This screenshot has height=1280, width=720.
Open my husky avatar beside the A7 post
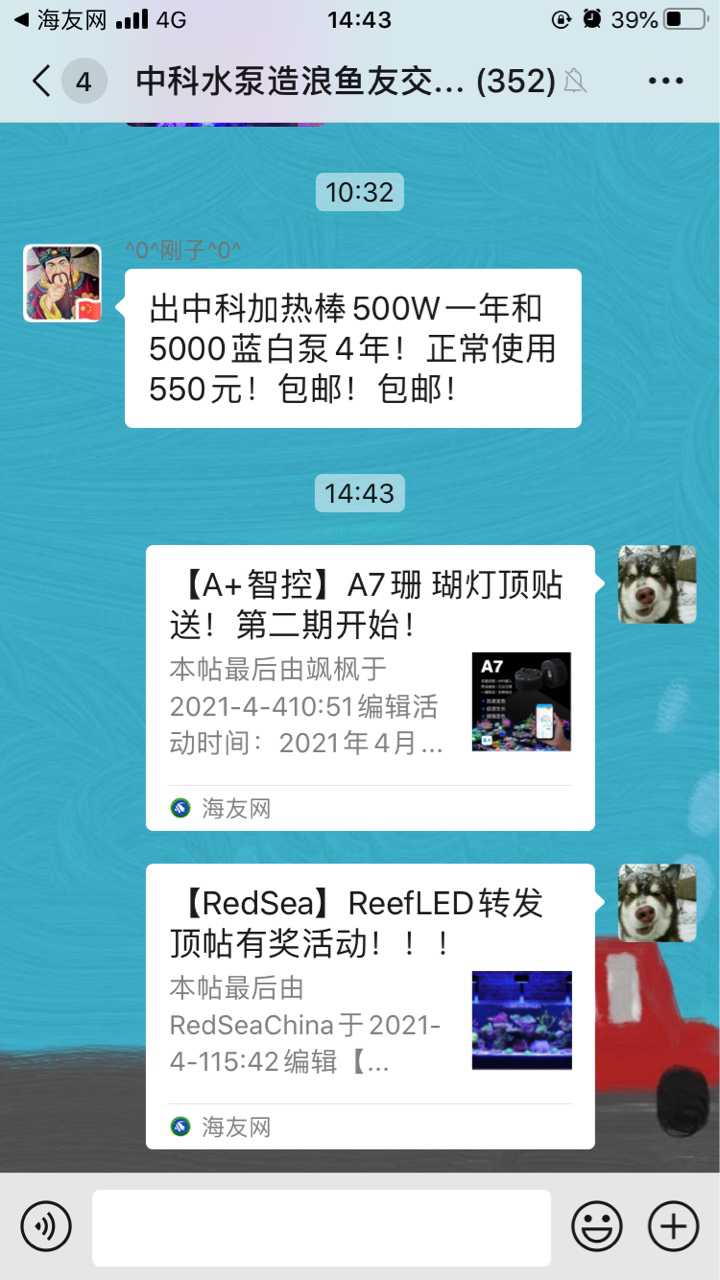(x=657, y=585)
